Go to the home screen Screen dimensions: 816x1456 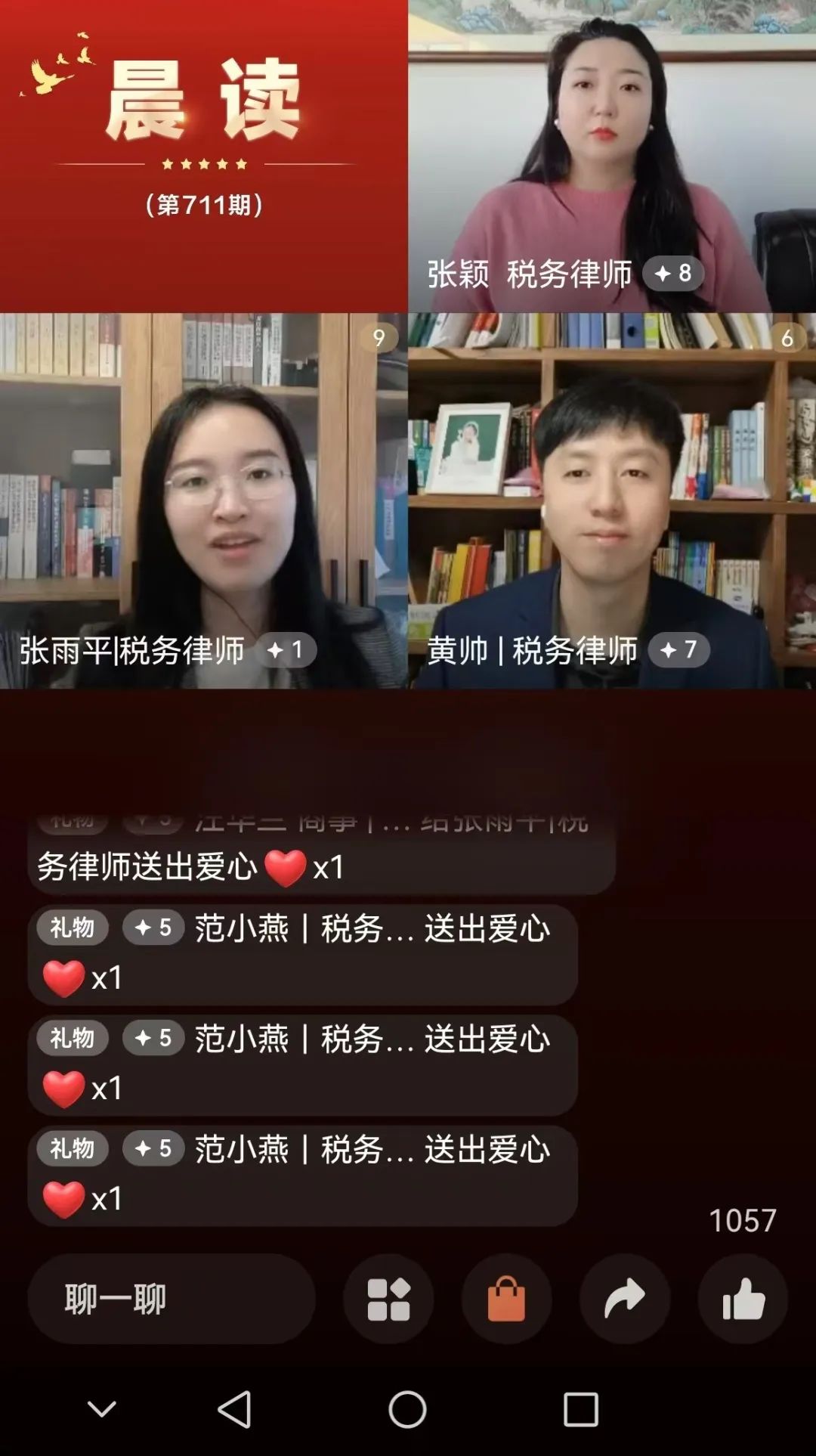pos(408,1409)
